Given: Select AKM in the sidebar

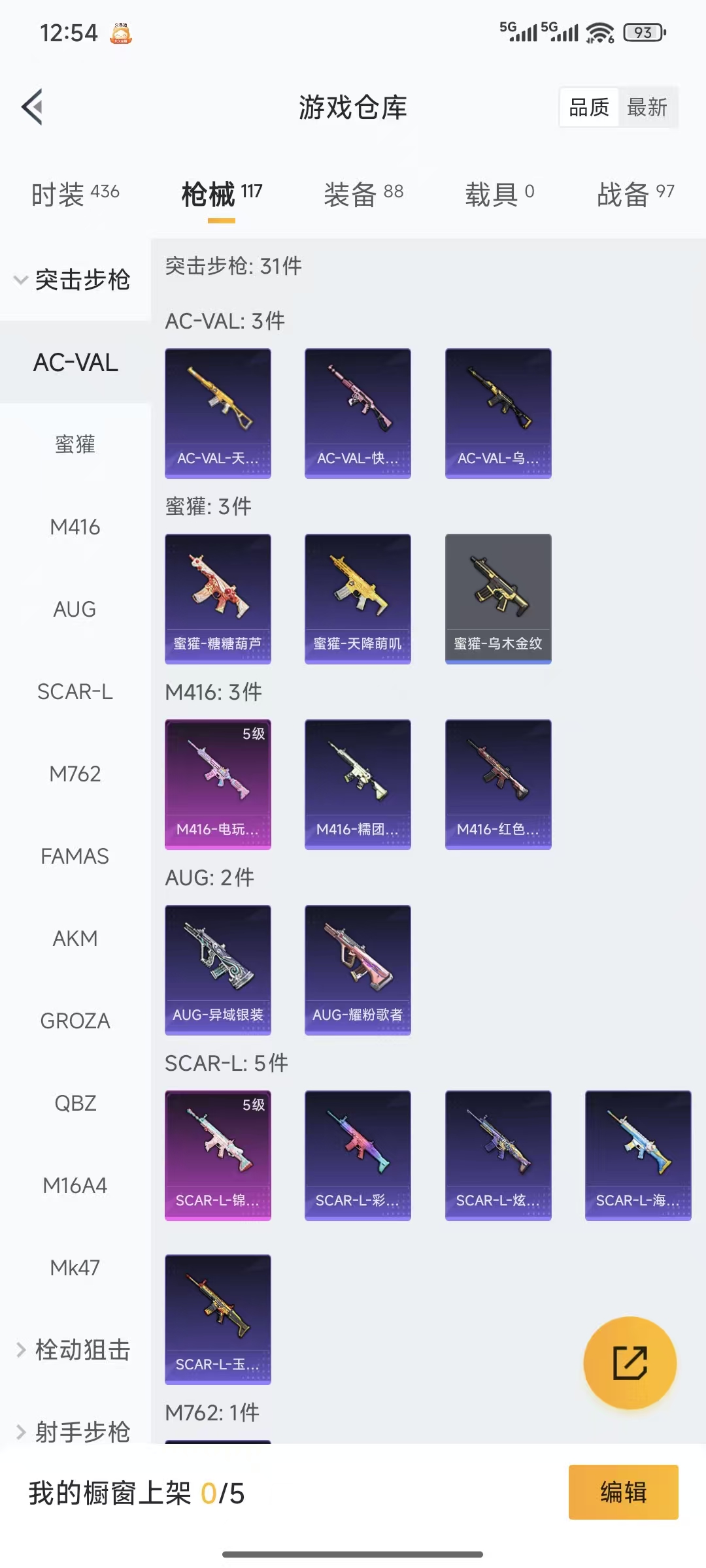Looking at the screenshot, I should [x=75, y=938].
